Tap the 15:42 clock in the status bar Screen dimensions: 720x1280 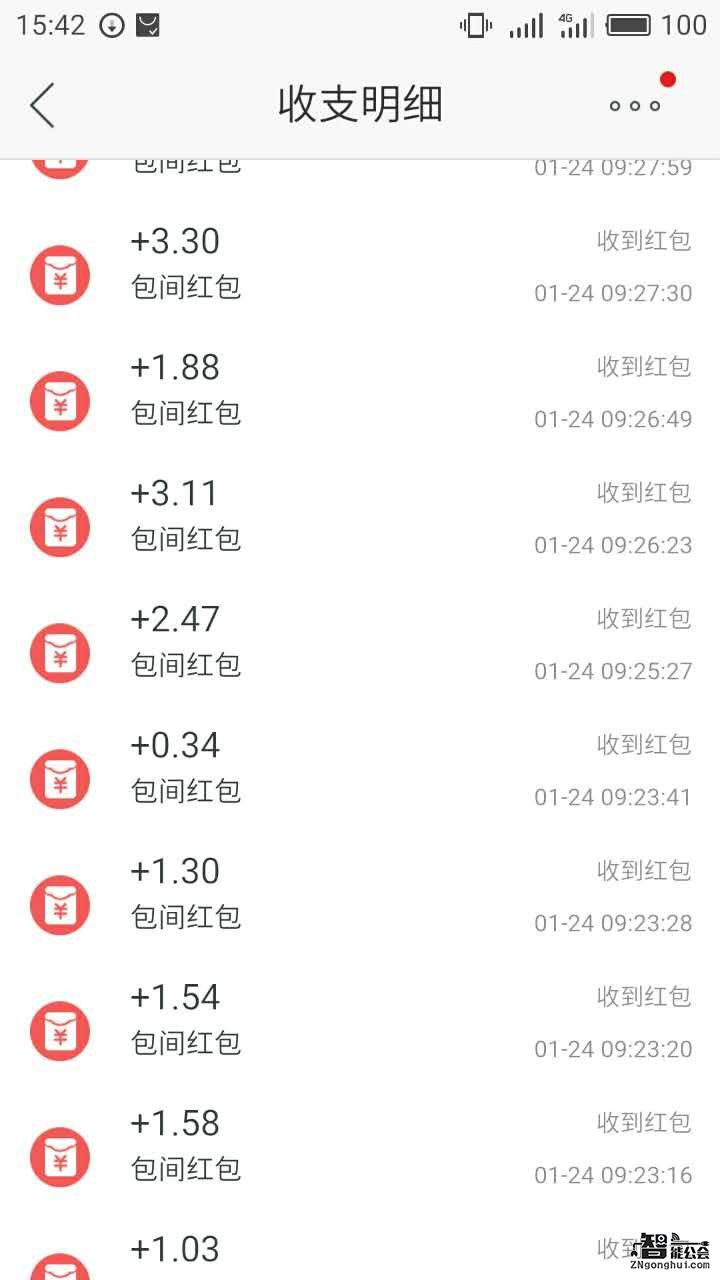coord(48,24)
